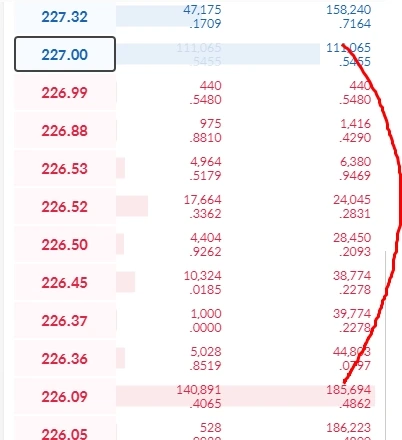Viewport: 402px width, 440px height.
Task: Tap the 226.45 price button
Action: (65, 282)
